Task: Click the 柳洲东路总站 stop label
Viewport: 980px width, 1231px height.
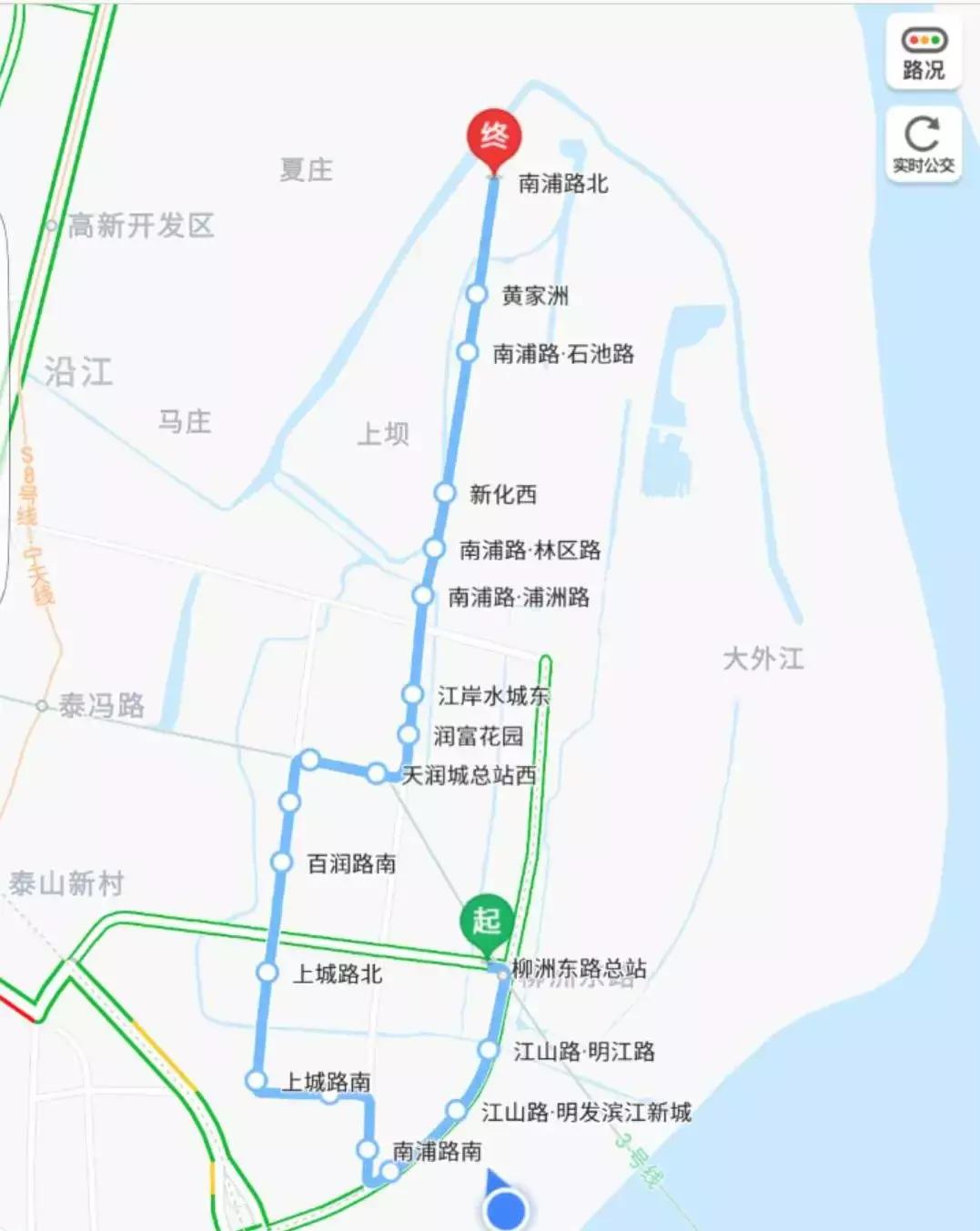Action: 579,969
